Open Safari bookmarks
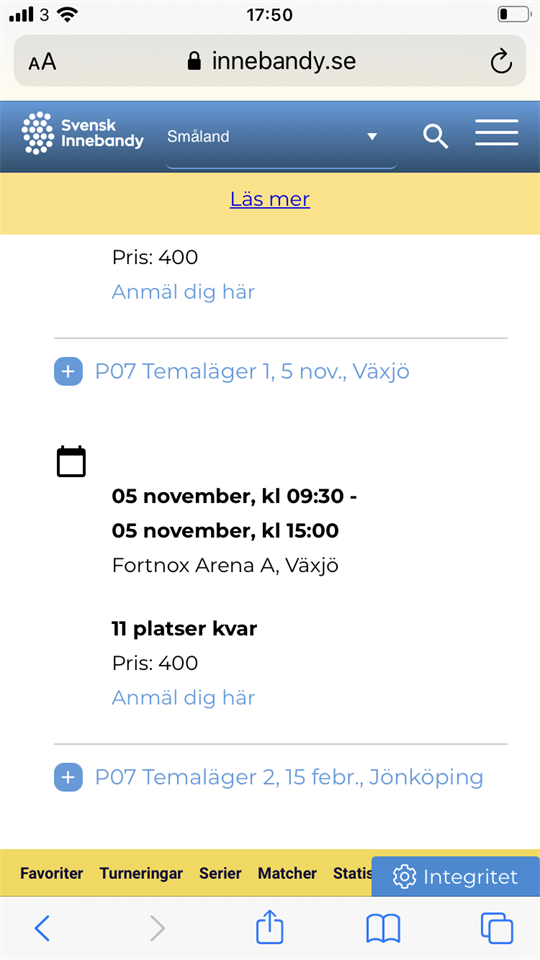The image size is (540, 960). point(383,928)
